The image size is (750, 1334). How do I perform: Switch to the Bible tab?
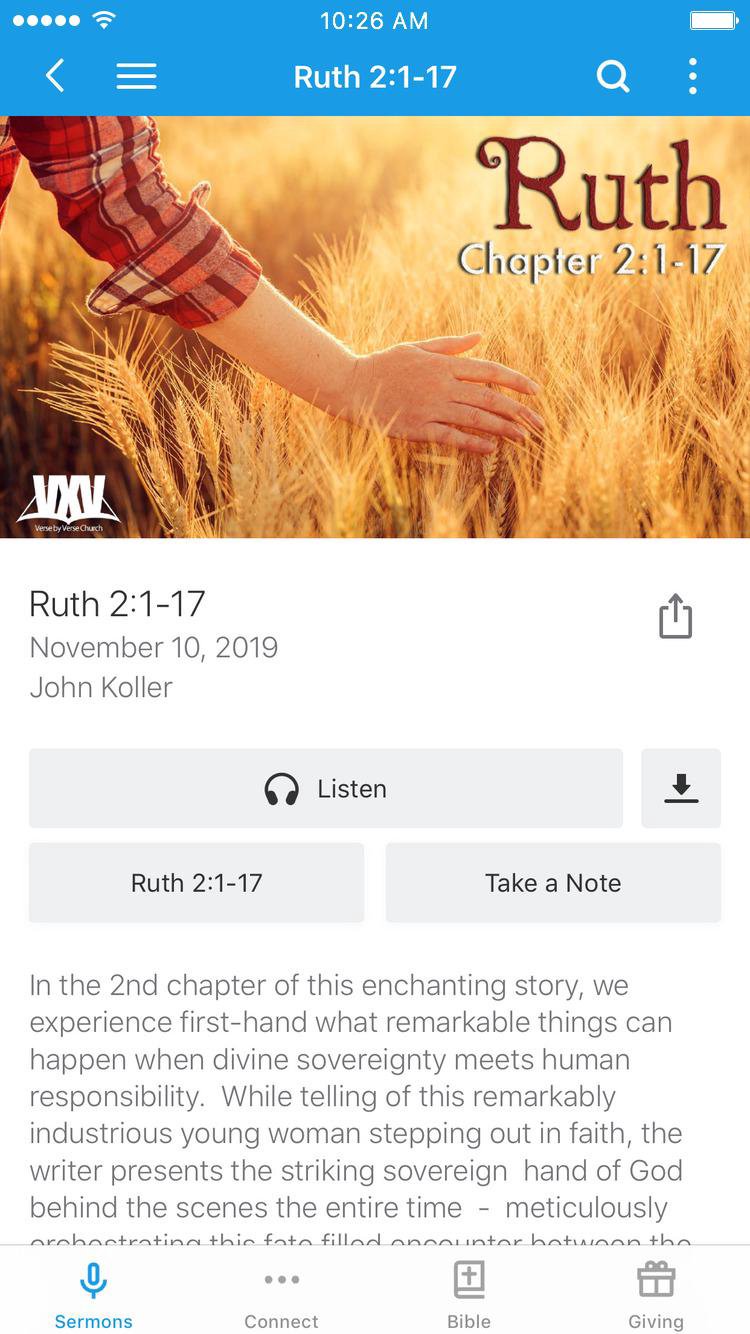point(469,1294)
